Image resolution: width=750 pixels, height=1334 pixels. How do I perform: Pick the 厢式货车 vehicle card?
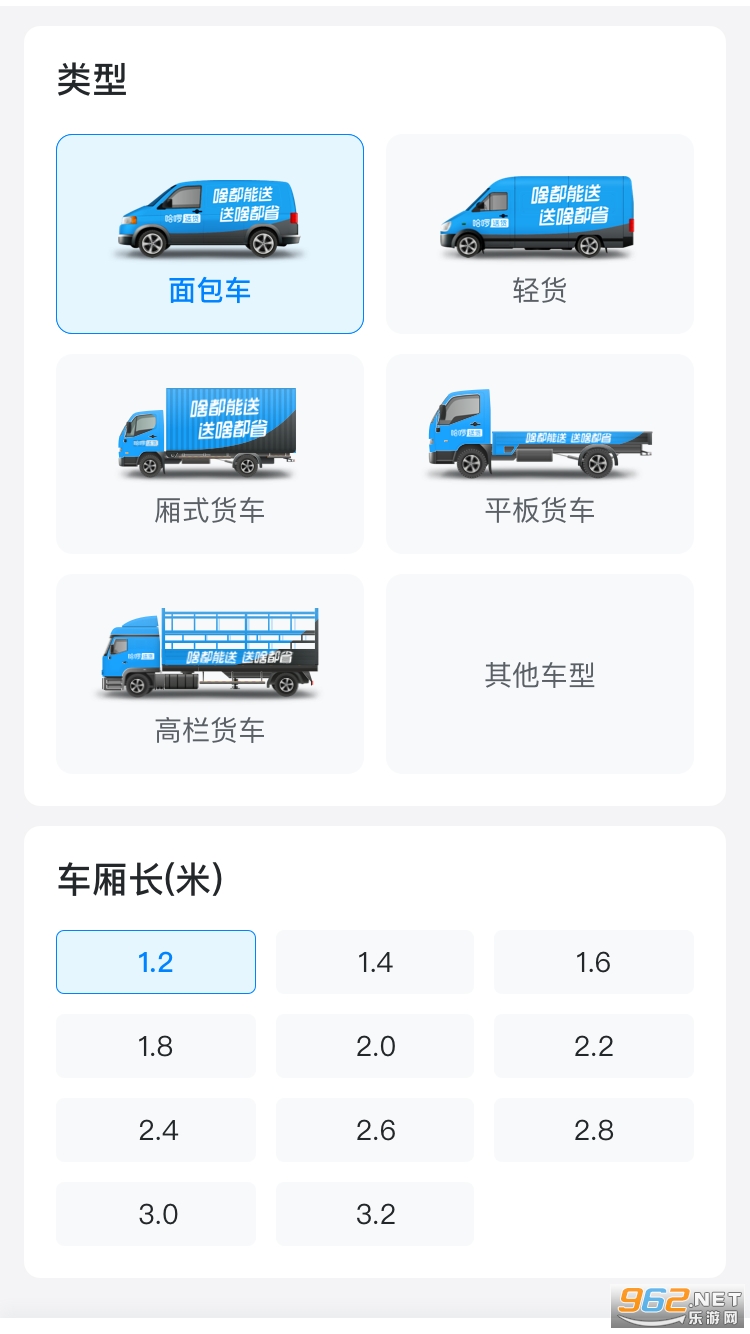[210, 454]
